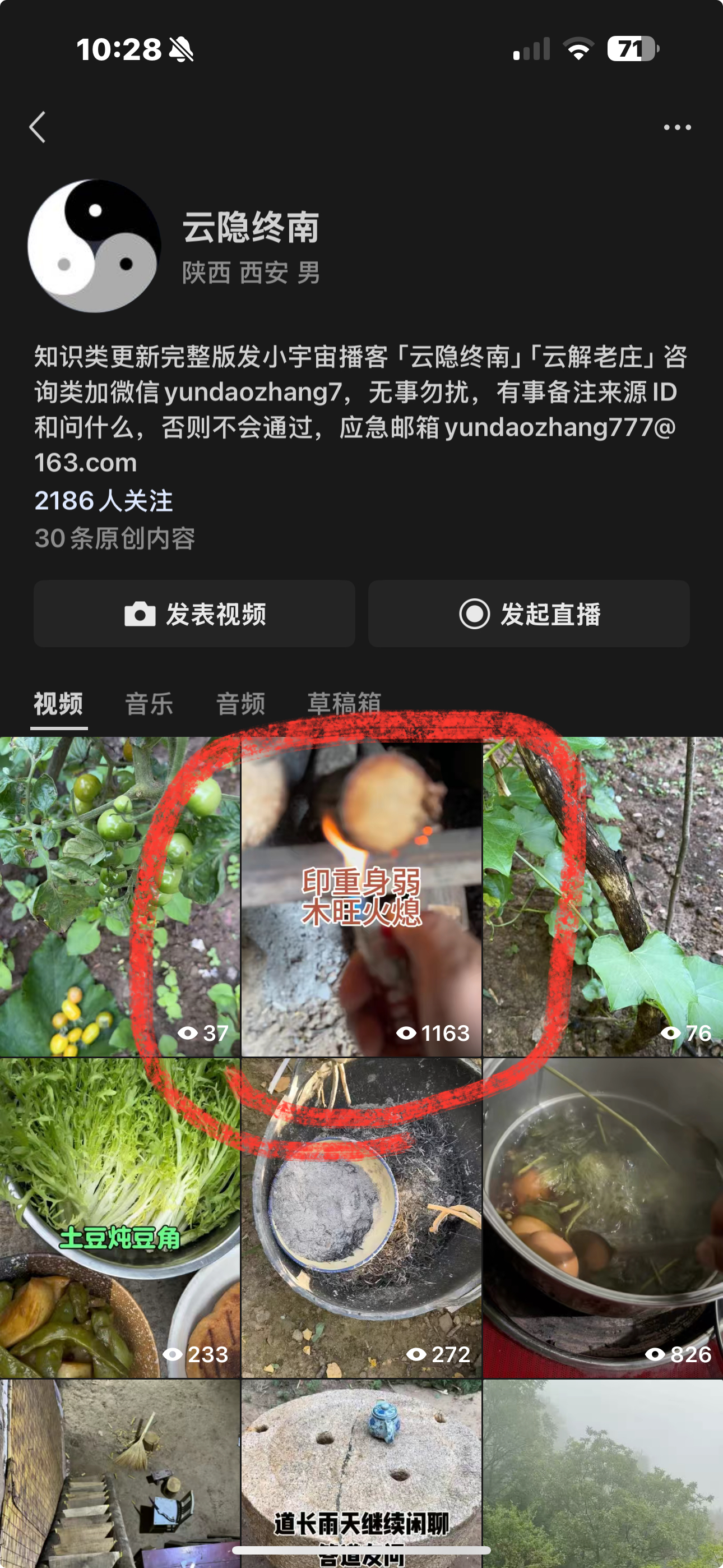This screenshot has height=1568, width=723.
Task: Start a live stream with 发起直播
Action: tap(529, 614)
